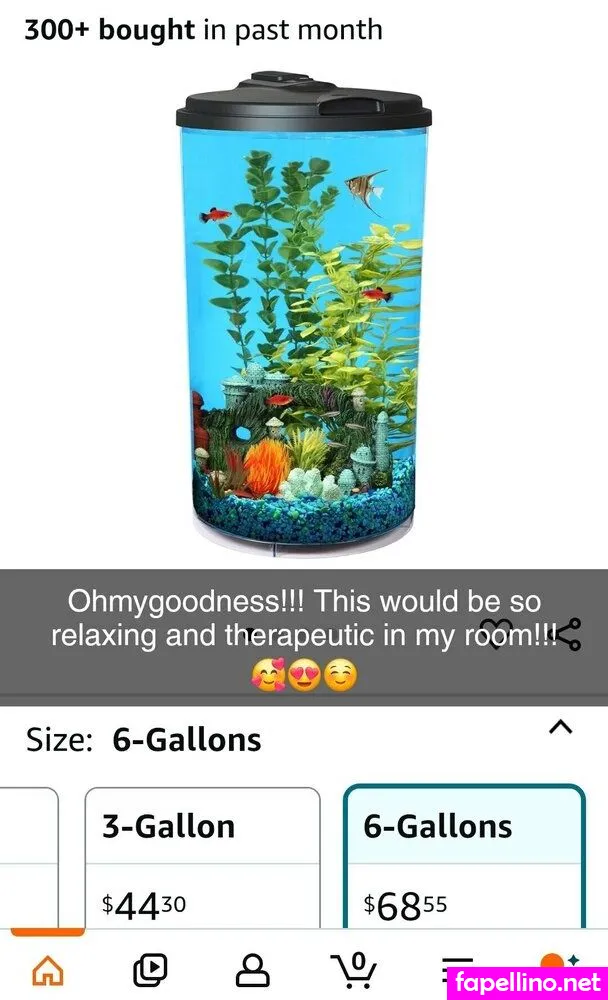
Task: Switch to the Inspire video tab
Action: (x=150, y=969)
